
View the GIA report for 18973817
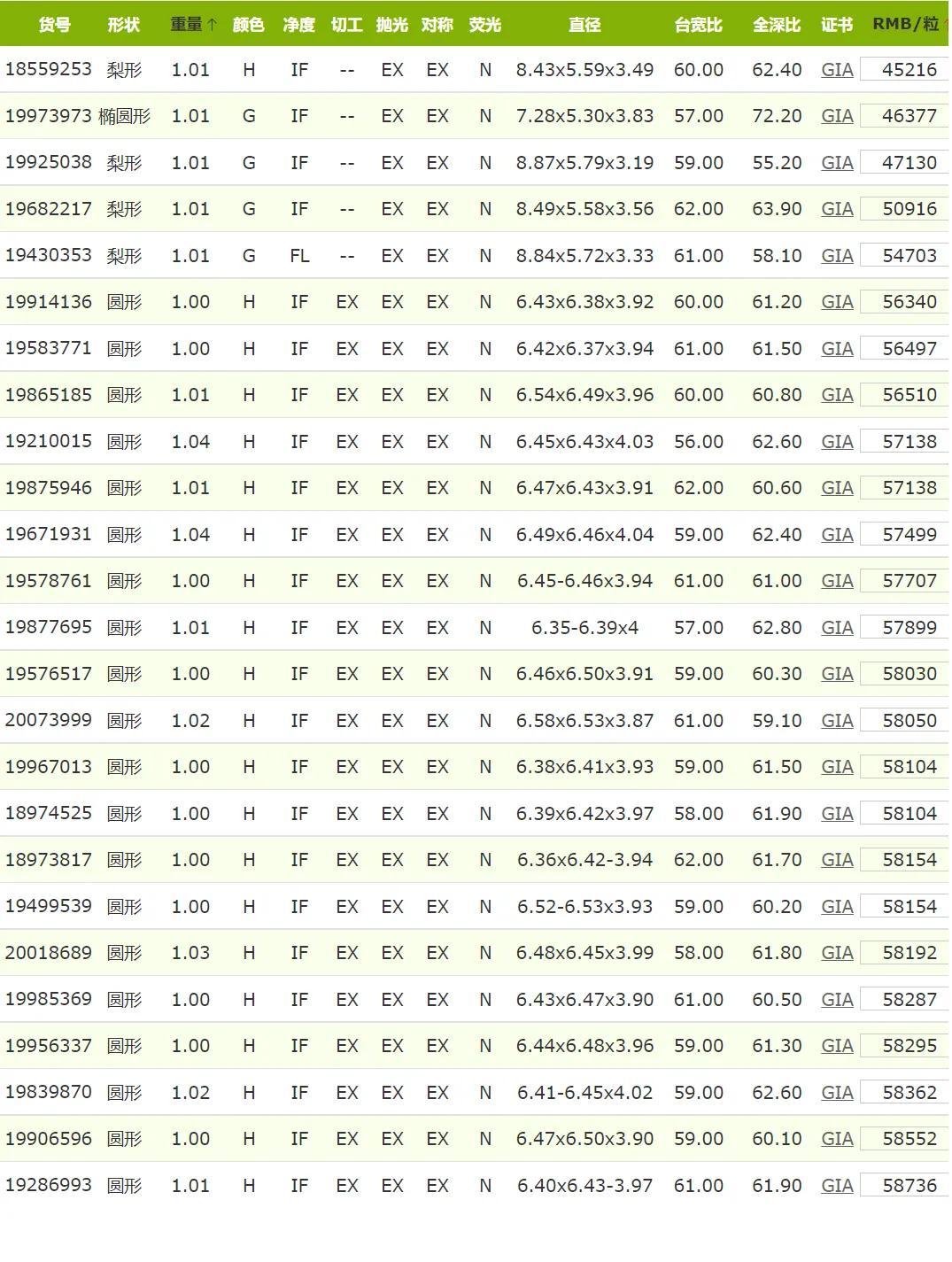[x=837, y=860]
